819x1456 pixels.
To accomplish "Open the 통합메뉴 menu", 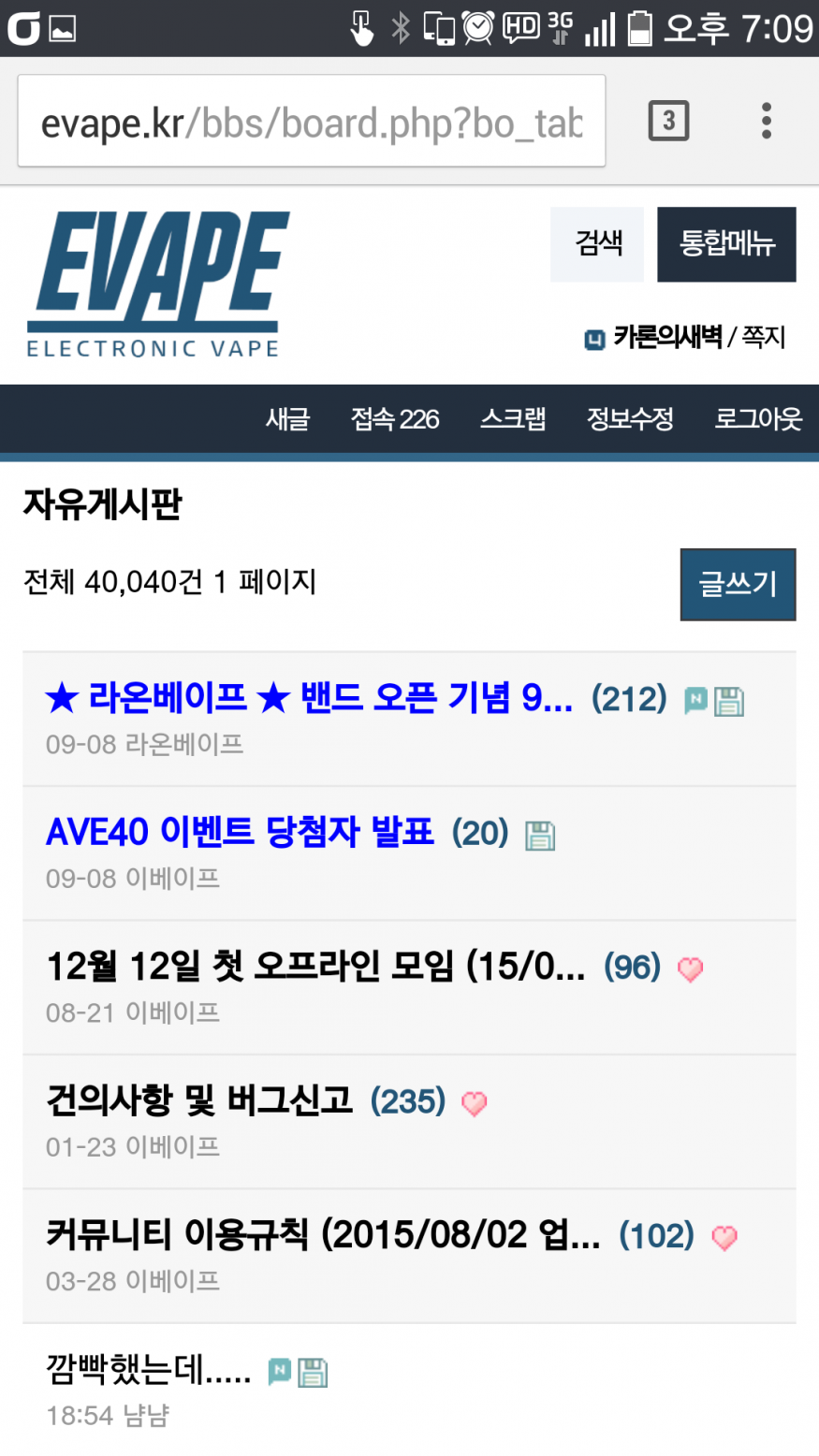I will pos(726,244).
